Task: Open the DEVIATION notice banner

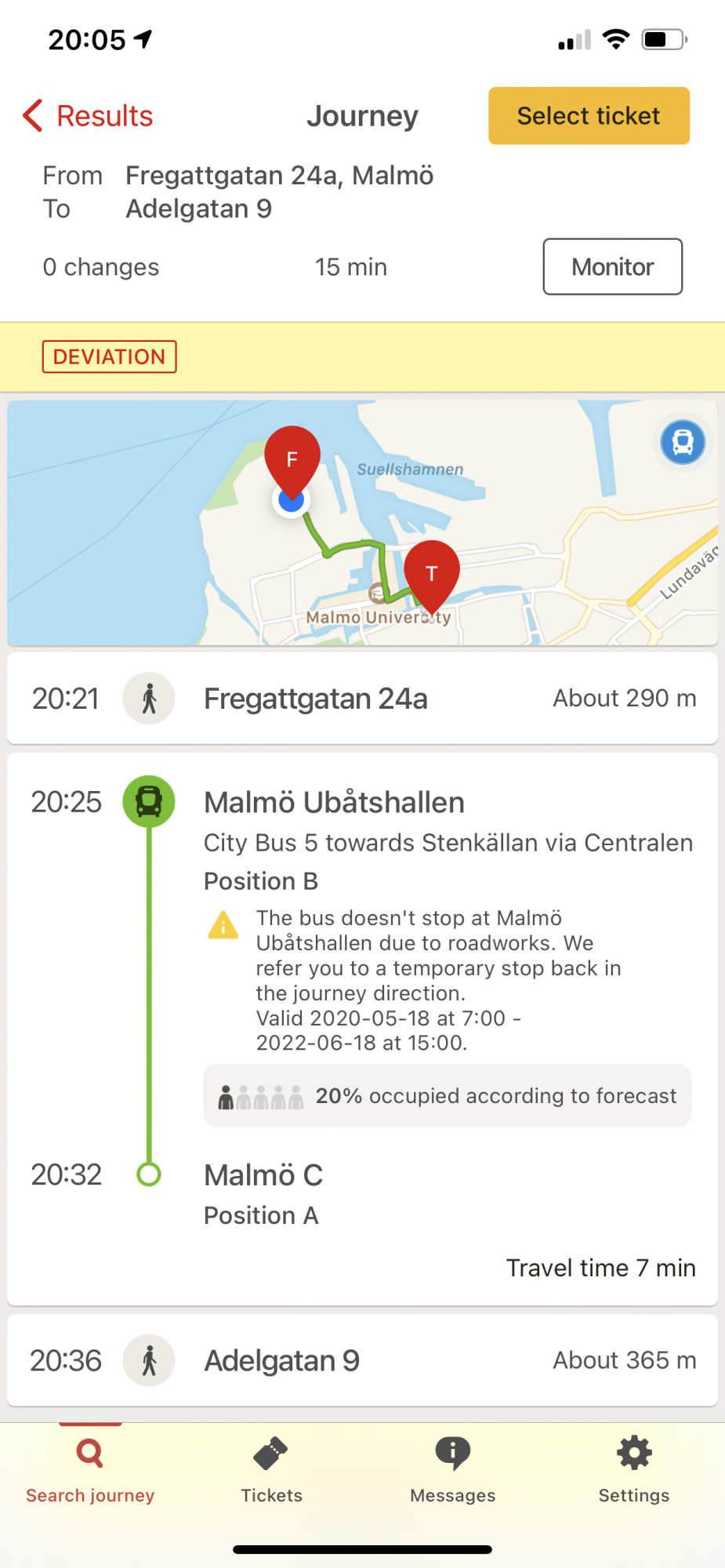Action: (x=110, y=357)
